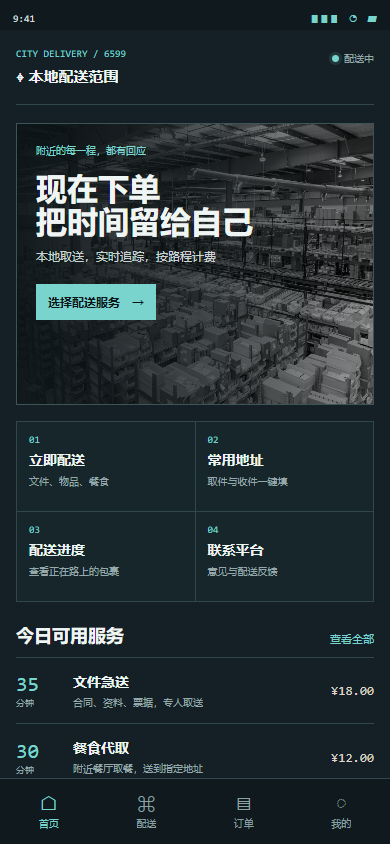The image size is (390, 844).
Task: Open the 联系平台 card
Action: tap(285, 556)
